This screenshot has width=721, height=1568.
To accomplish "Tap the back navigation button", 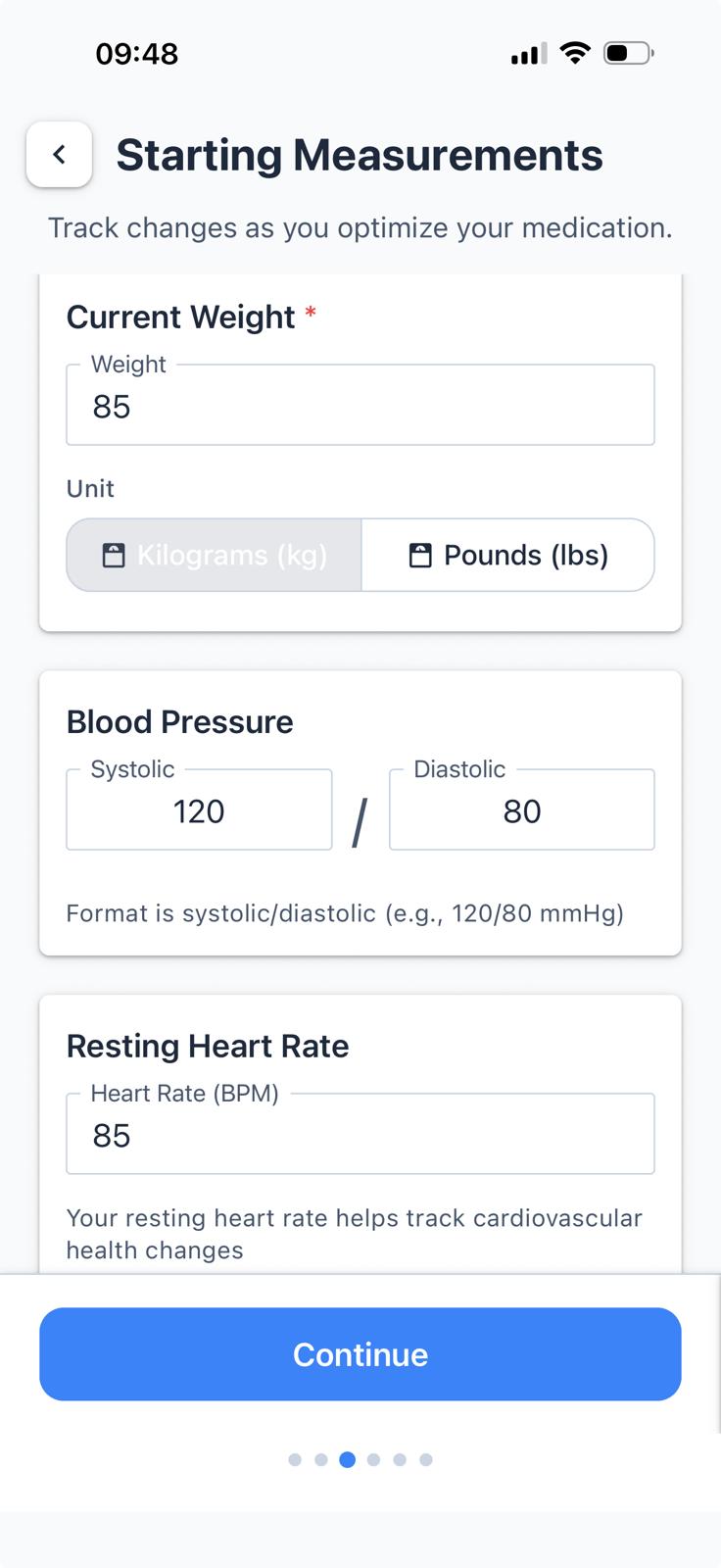I will (59, 154).
